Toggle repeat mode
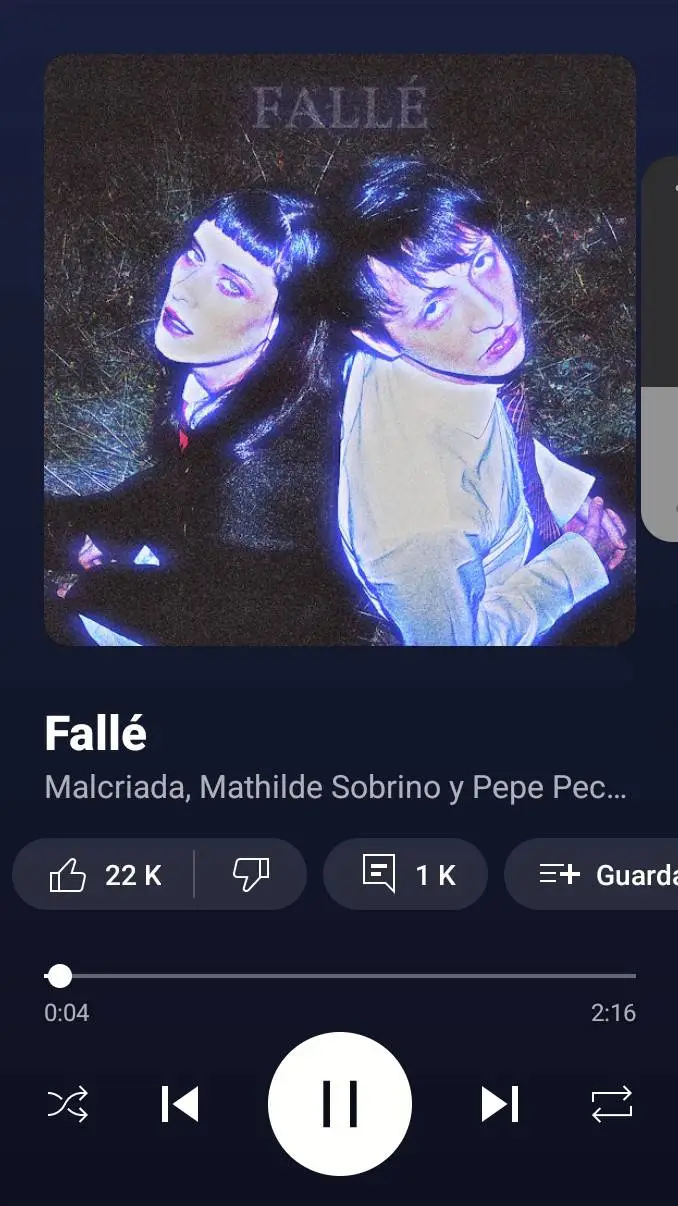This screenshot has width=678, height=1206. tap(611, 1104)
